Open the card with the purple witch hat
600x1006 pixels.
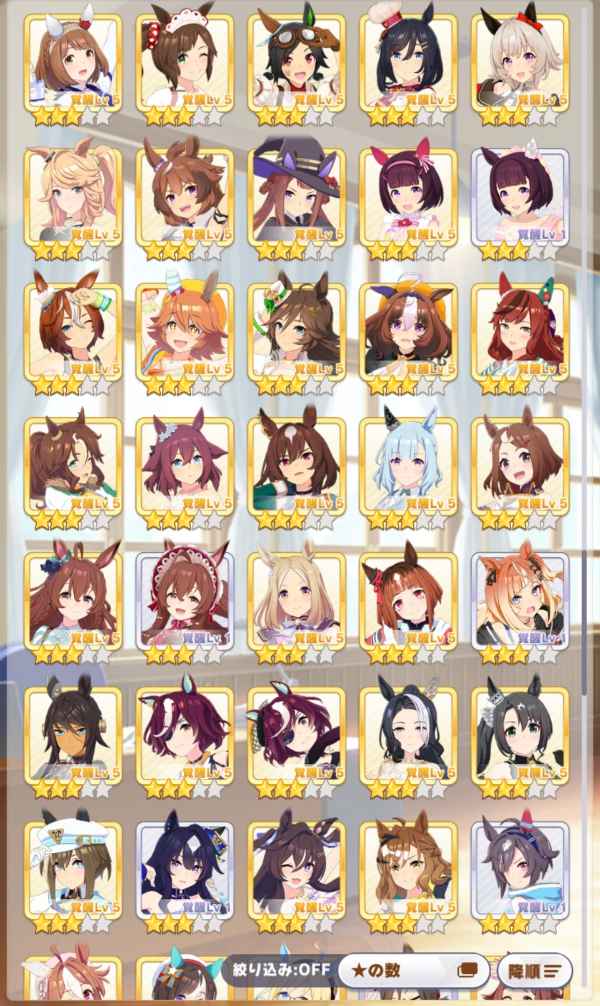[296, 194]
